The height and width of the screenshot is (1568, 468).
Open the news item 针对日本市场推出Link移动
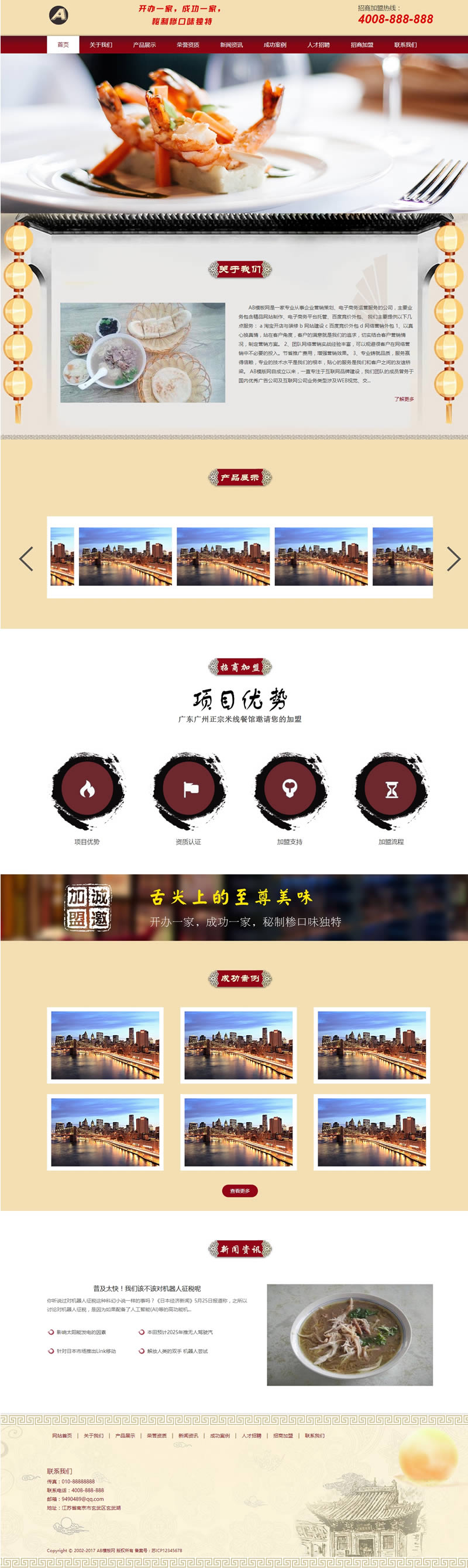pyautogui.click(x=86, y=1351)
